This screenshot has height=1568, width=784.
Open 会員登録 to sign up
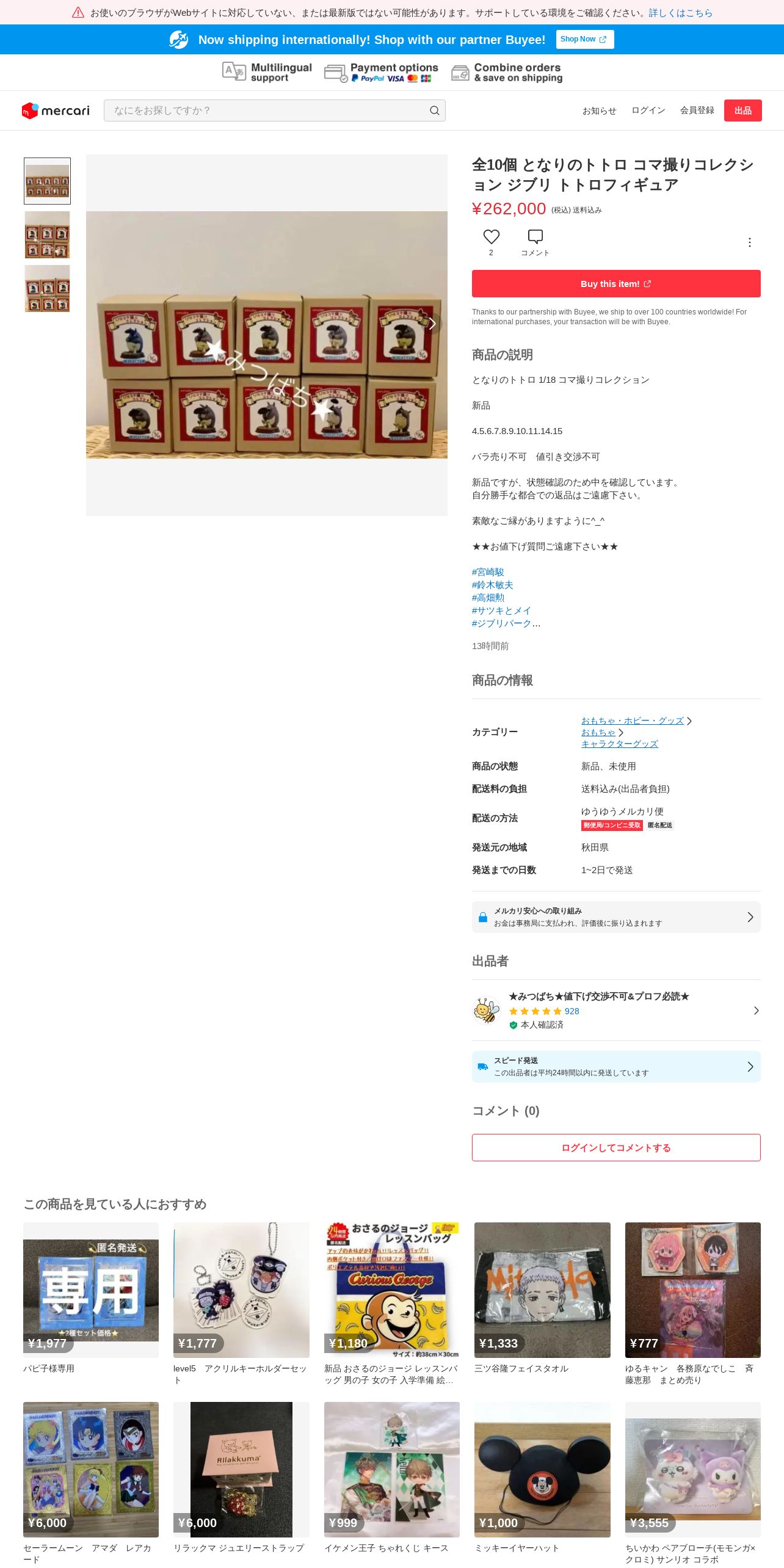(x=697, y=111)
